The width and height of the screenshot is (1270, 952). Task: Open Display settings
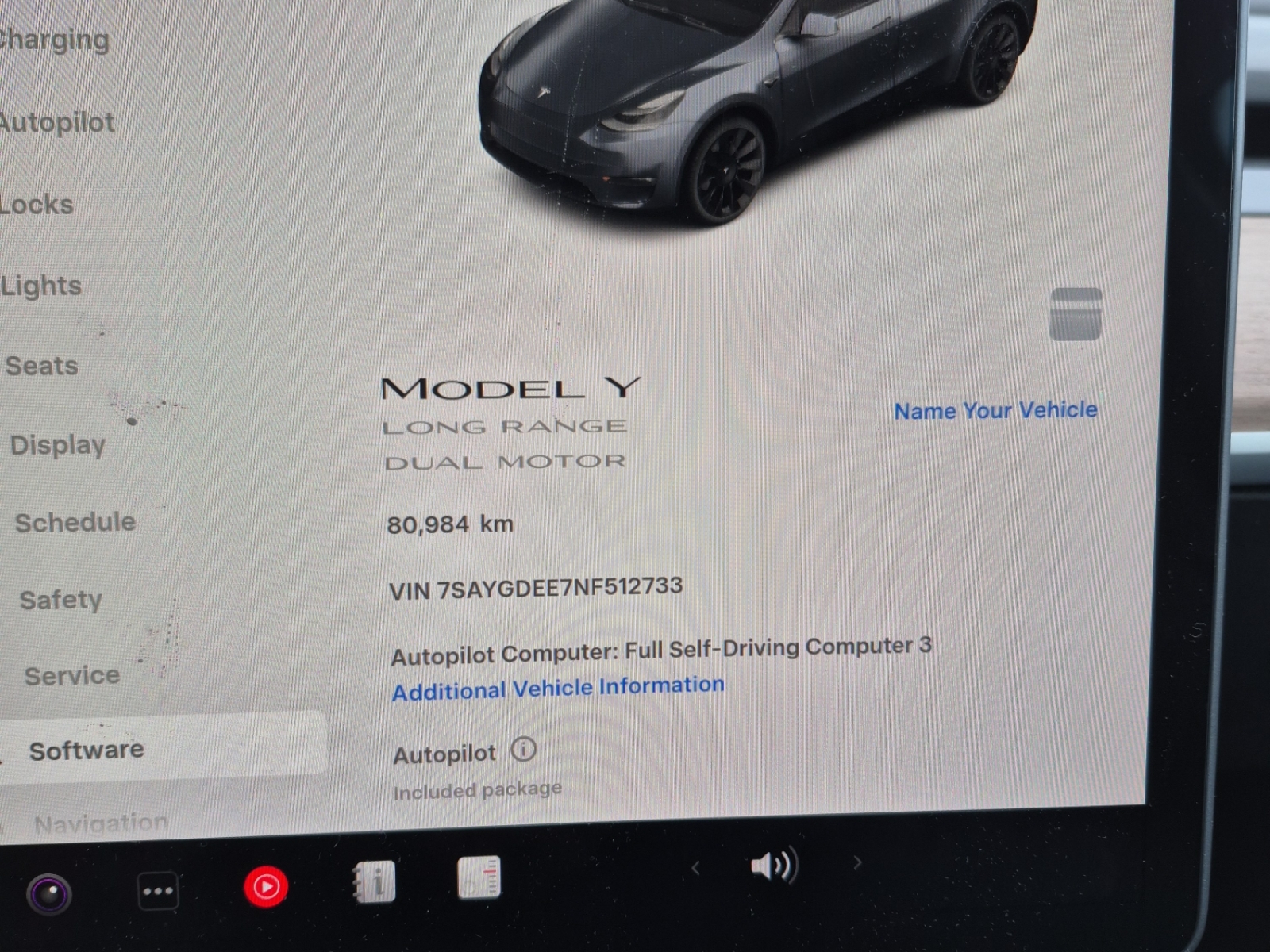coord(58,444)
